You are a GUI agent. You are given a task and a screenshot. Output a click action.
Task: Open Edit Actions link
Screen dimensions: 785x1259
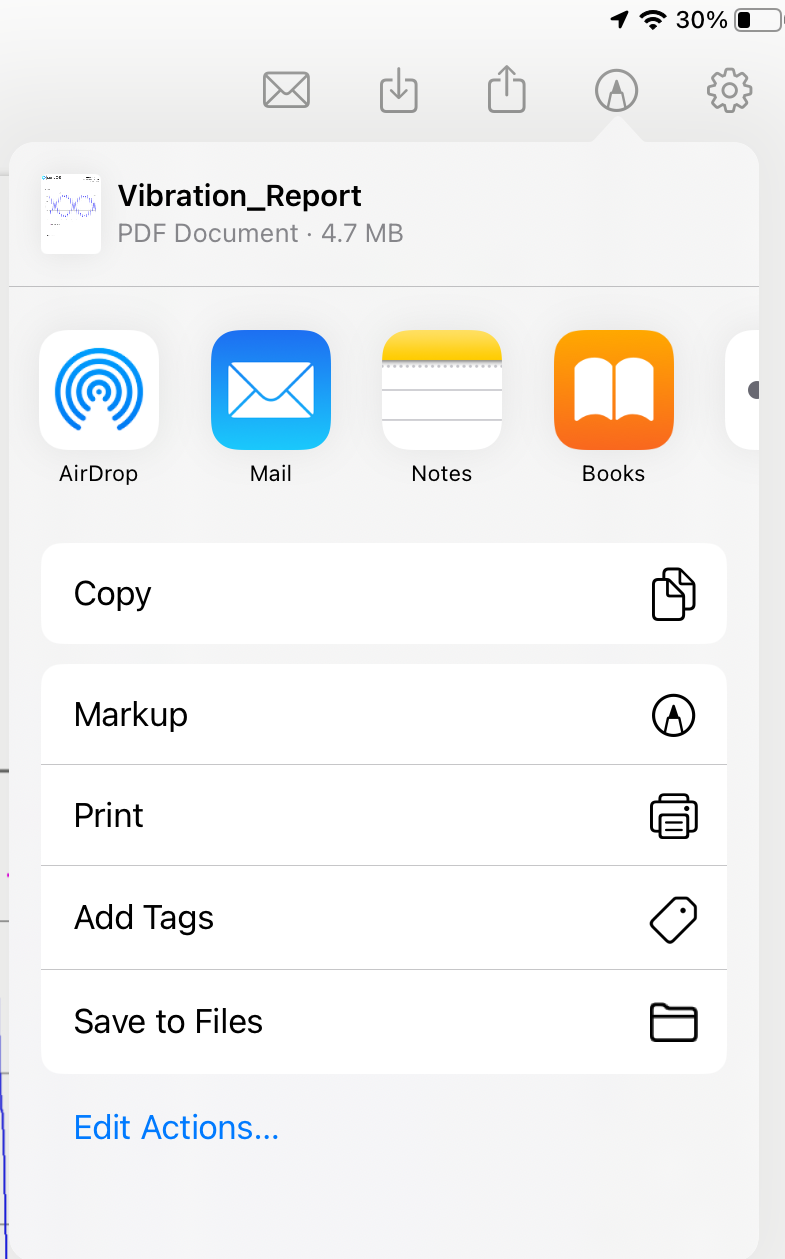(176, 1128)
